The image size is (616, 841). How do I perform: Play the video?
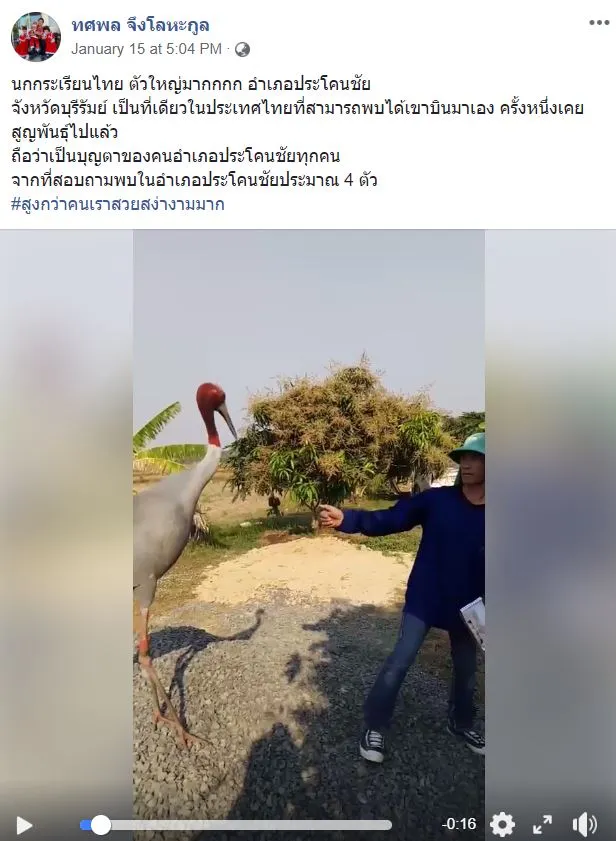click(x=24, y=825)
